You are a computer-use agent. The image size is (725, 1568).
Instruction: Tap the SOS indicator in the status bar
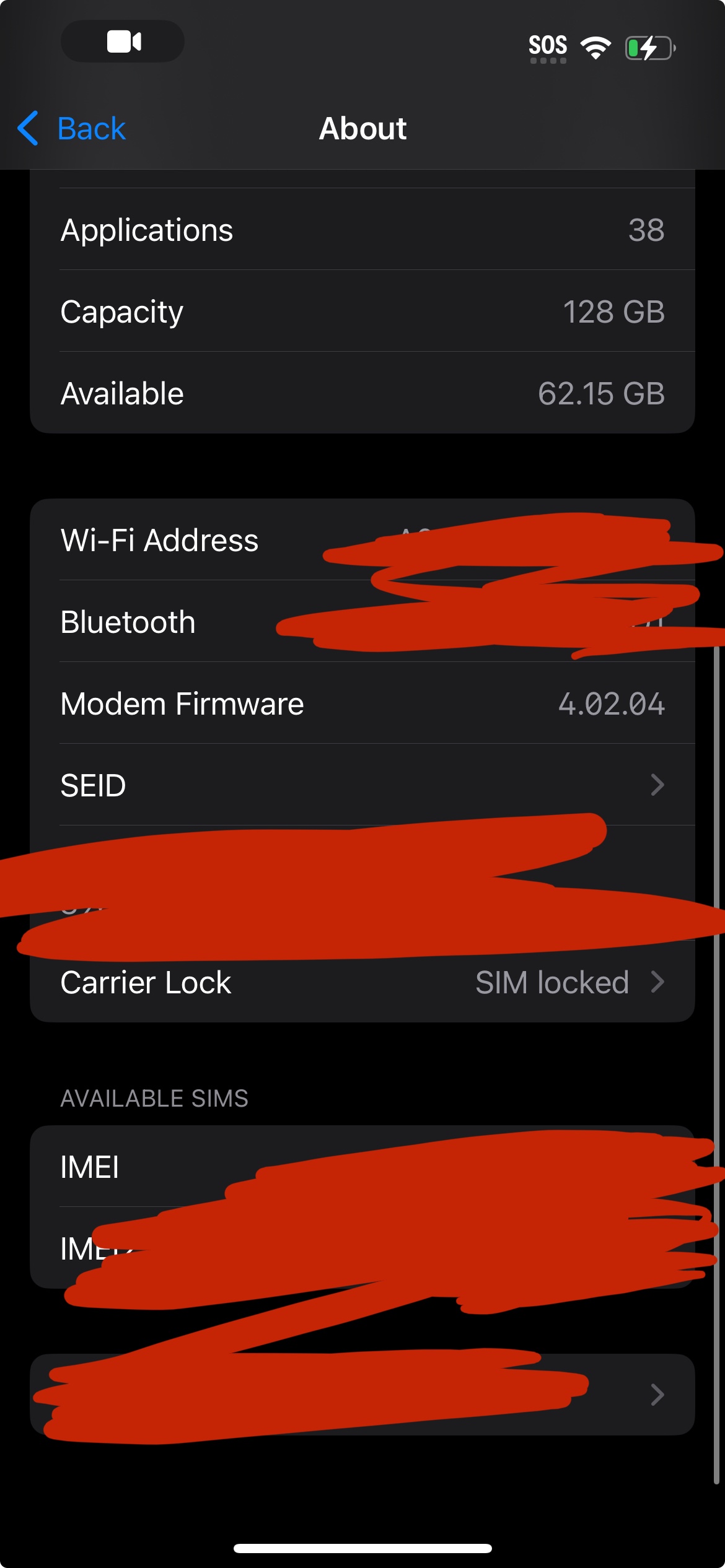pyautogui.click(x=548, y=45)
